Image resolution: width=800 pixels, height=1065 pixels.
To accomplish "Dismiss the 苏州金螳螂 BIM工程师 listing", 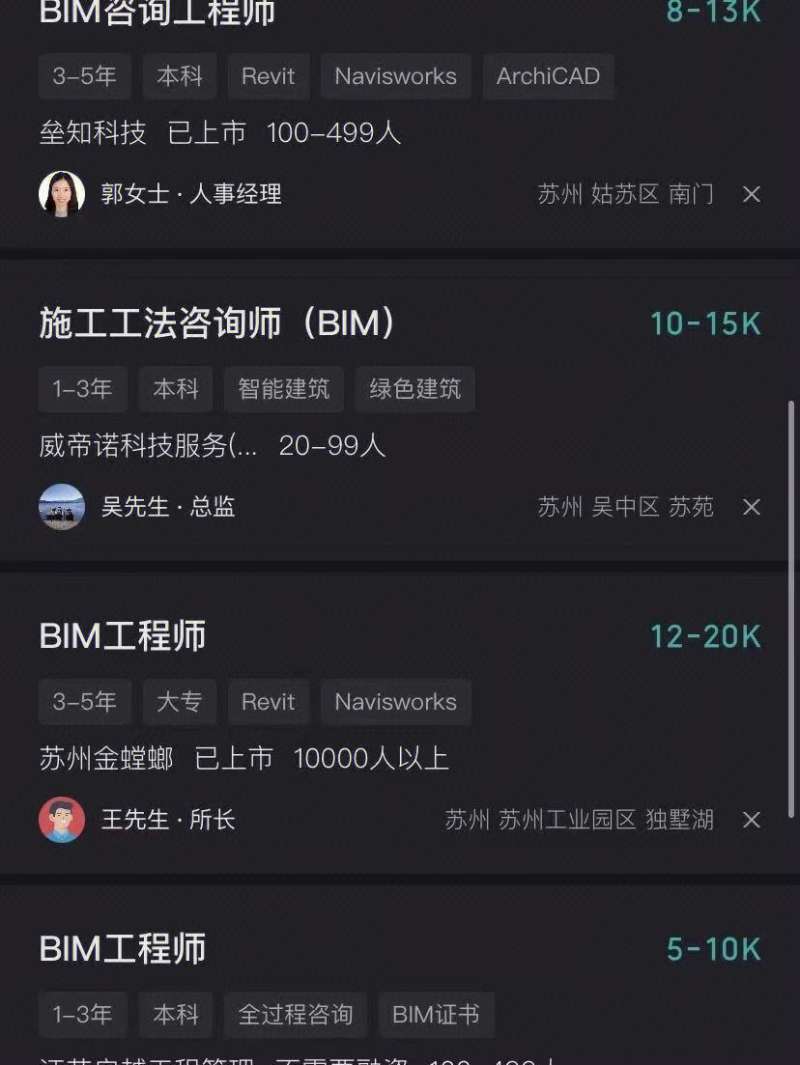I will (752, 821).
